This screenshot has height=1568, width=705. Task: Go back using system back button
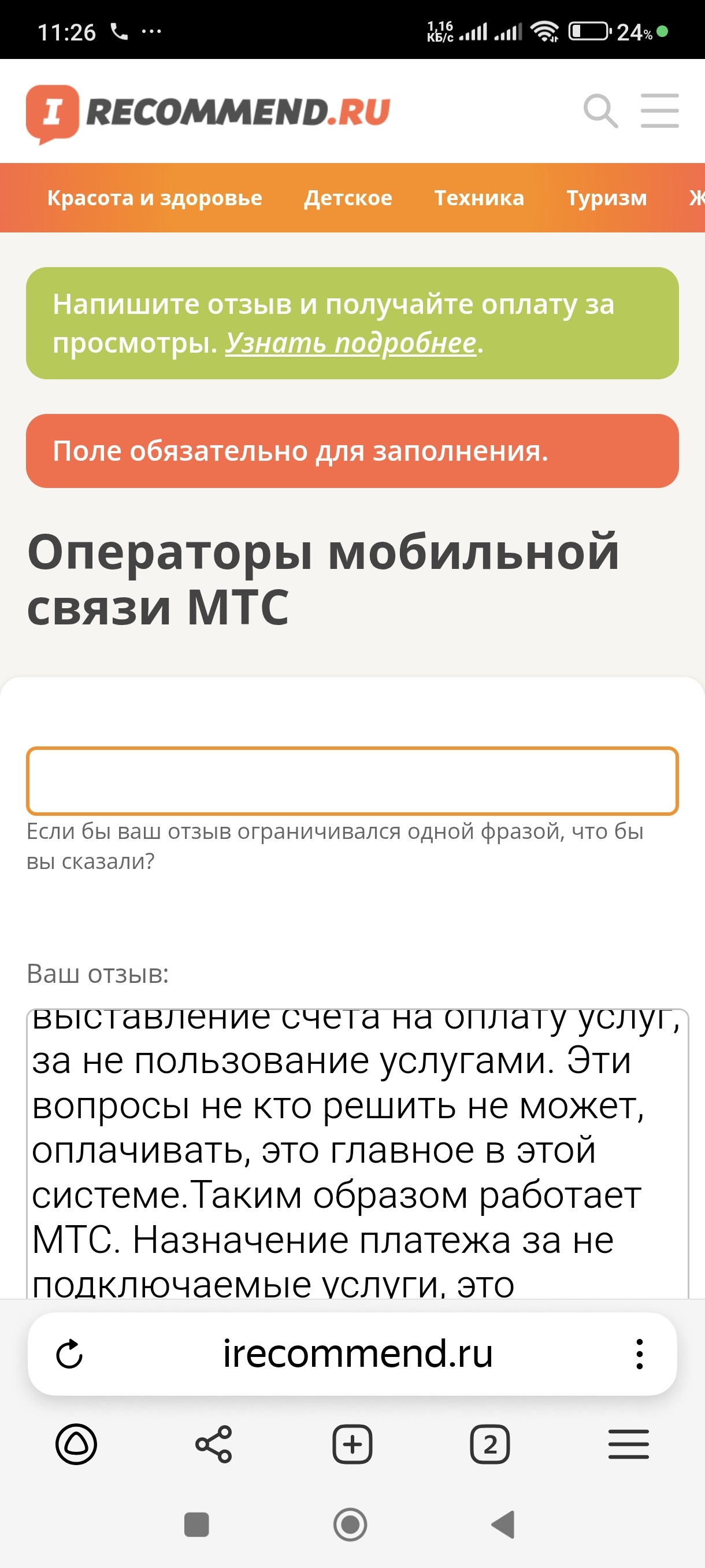[x=503, y=1524]
